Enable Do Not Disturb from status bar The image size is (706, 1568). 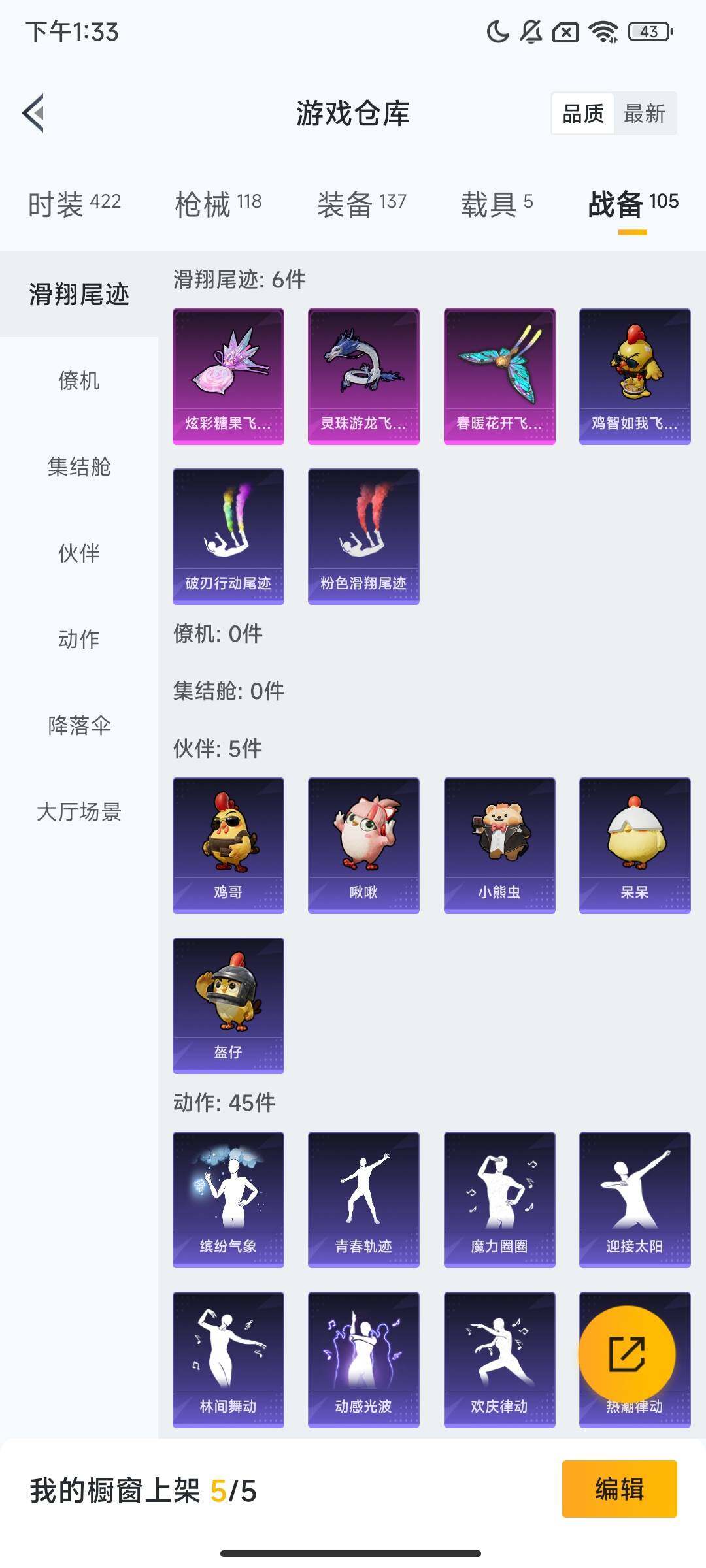click(x=498, y=31)
